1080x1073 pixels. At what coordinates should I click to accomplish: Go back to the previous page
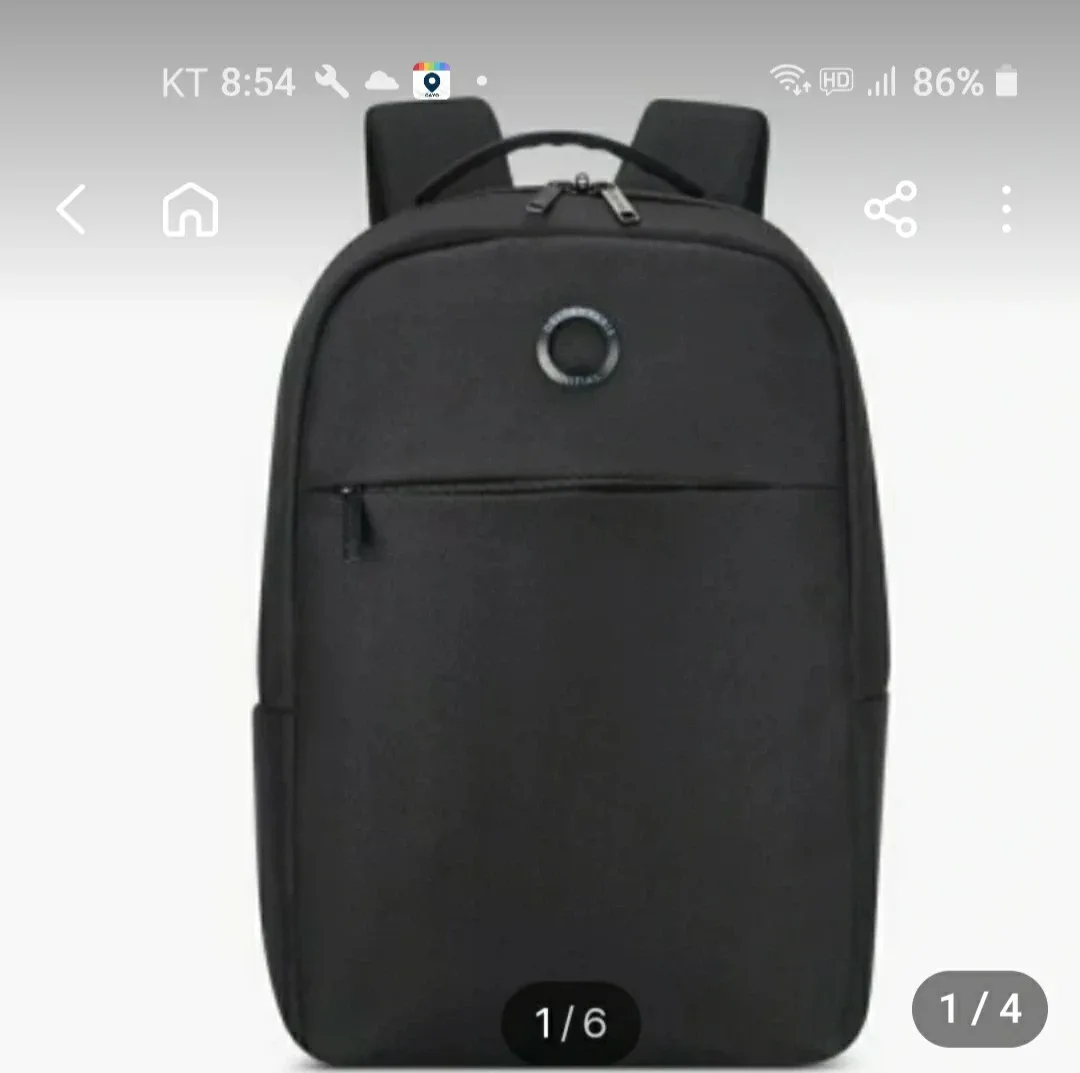tap(71, 210)
